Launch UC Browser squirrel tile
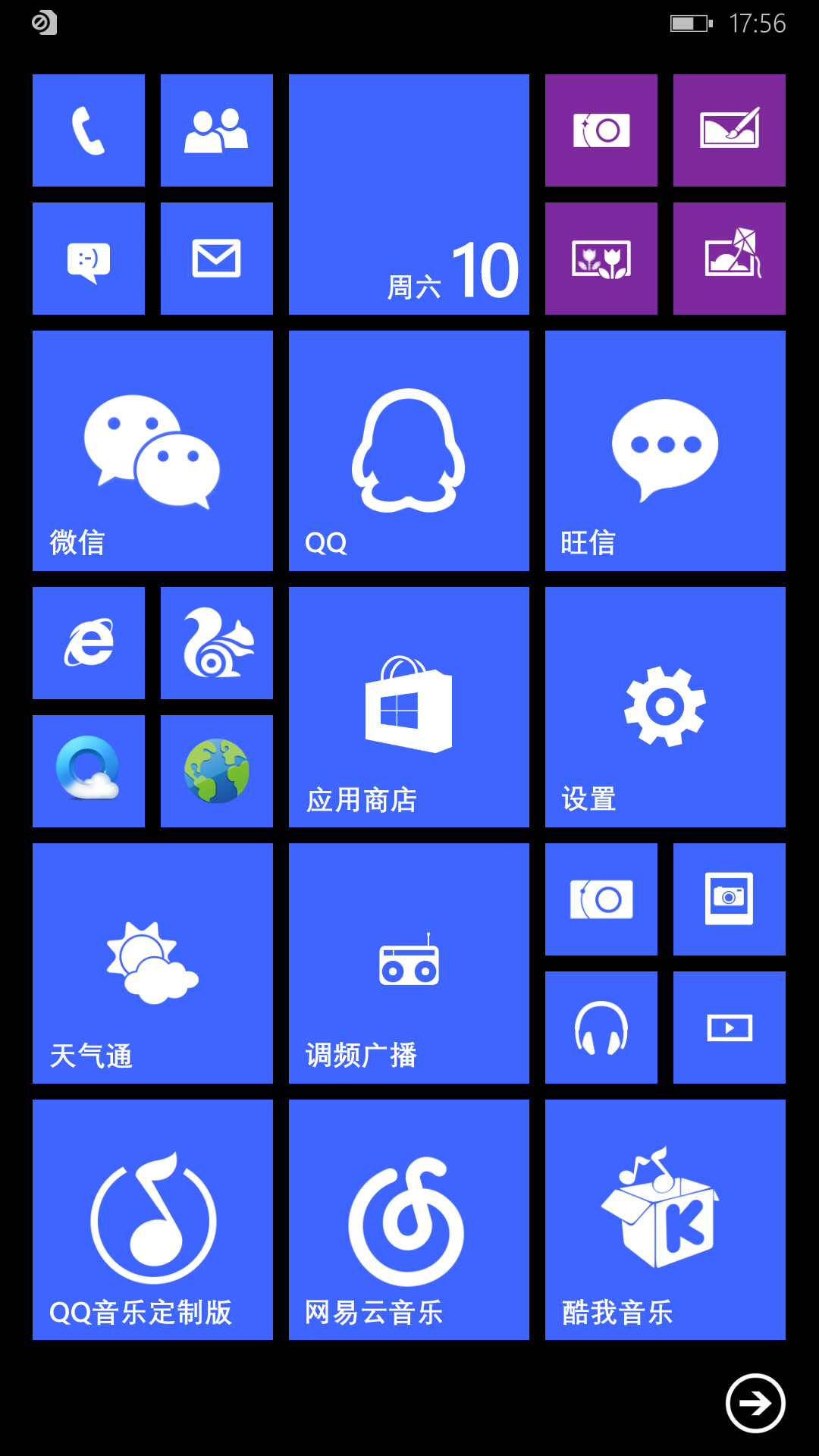Image resolution: width=819 pixels, height=1456 pixels. 217,643
